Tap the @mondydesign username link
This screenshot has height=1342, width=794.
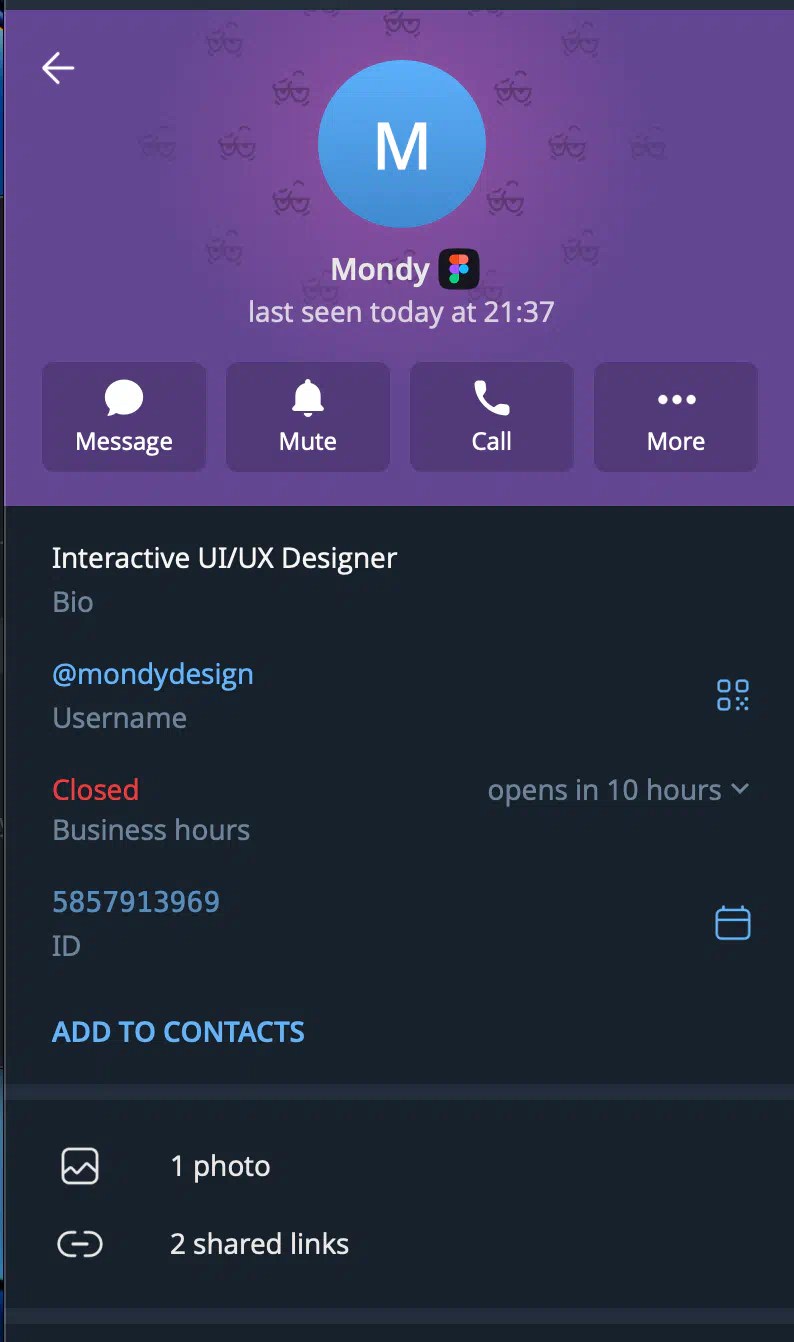click(x=153, y=674)
